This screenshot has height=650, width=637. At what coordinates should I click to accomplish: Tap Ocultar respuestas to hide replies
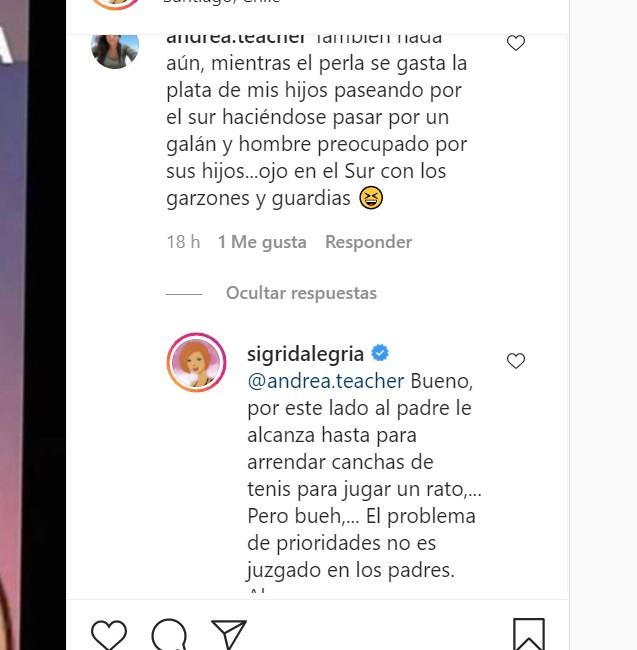coord(301,293)
